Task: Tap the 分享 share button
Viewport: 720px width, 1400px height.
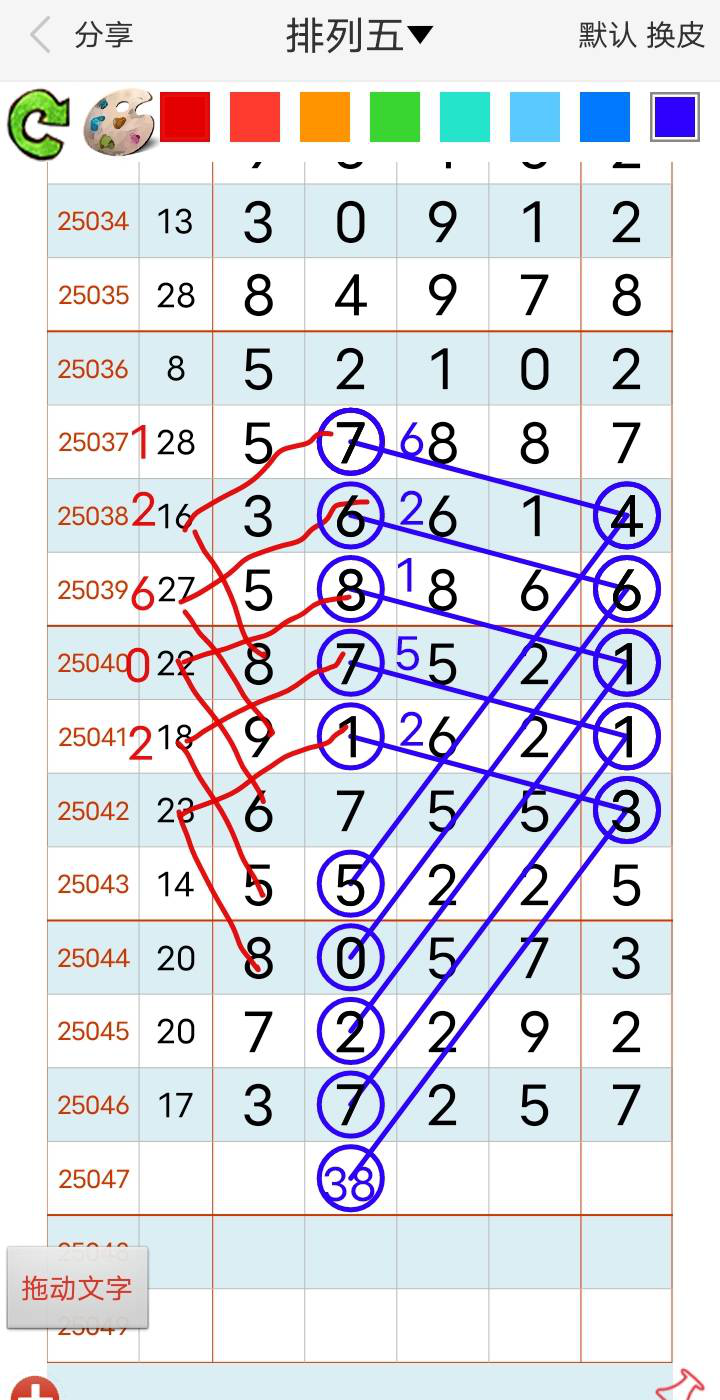Action: (x=104, y=36)
